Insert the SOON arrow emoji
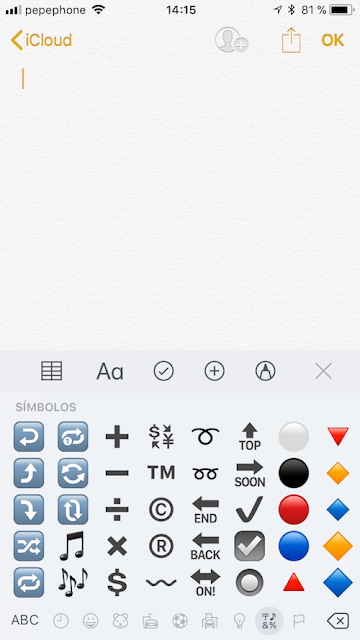Viewport: 360px width, 640px height. 250,473
